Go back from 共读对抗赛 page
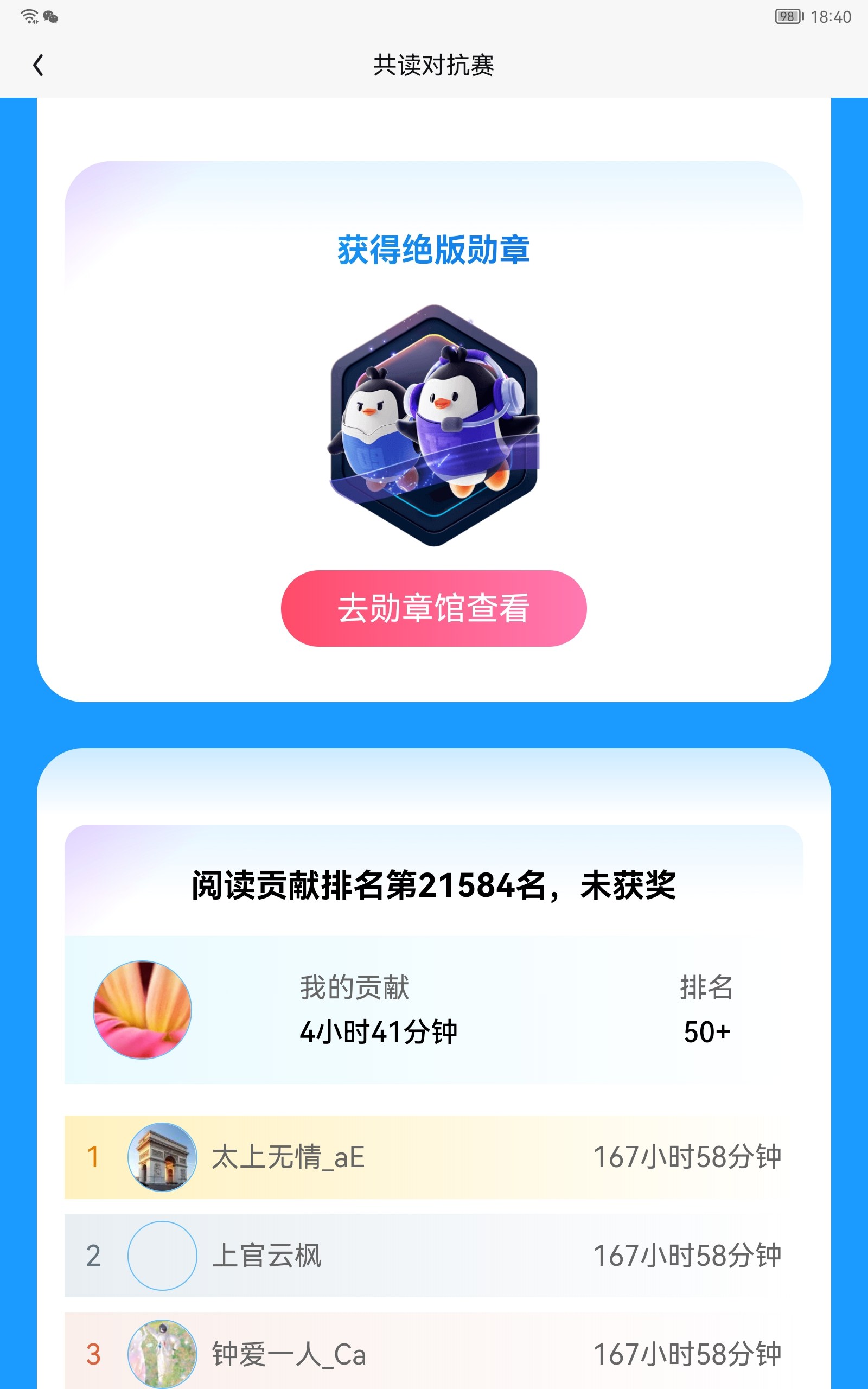Image resolution: width=868 pixels, height=1389 pixels. click(39, 65)
